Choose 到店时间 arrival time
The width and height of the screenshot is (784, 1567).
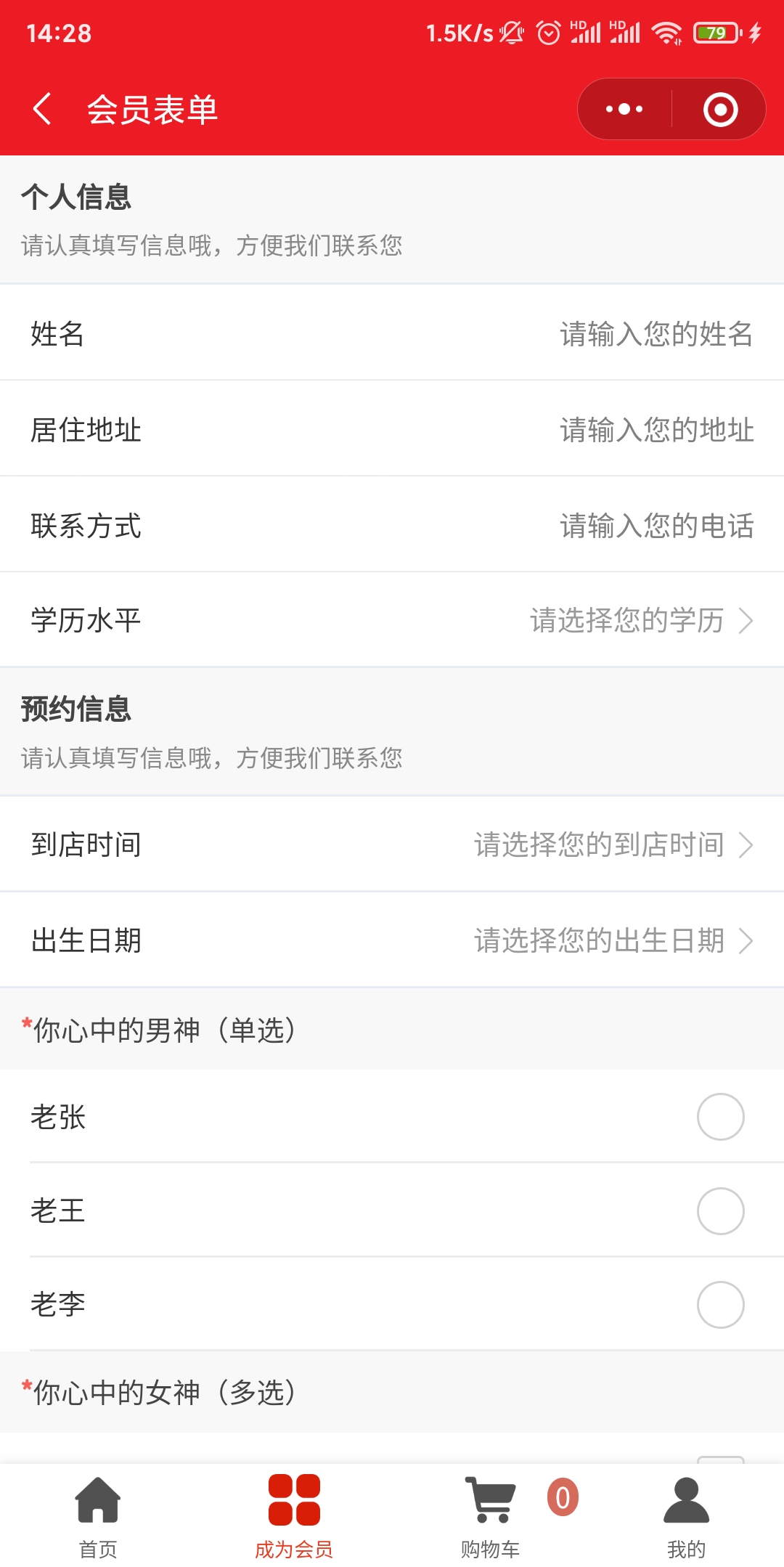pyautogui.click(x=613, y=844)
